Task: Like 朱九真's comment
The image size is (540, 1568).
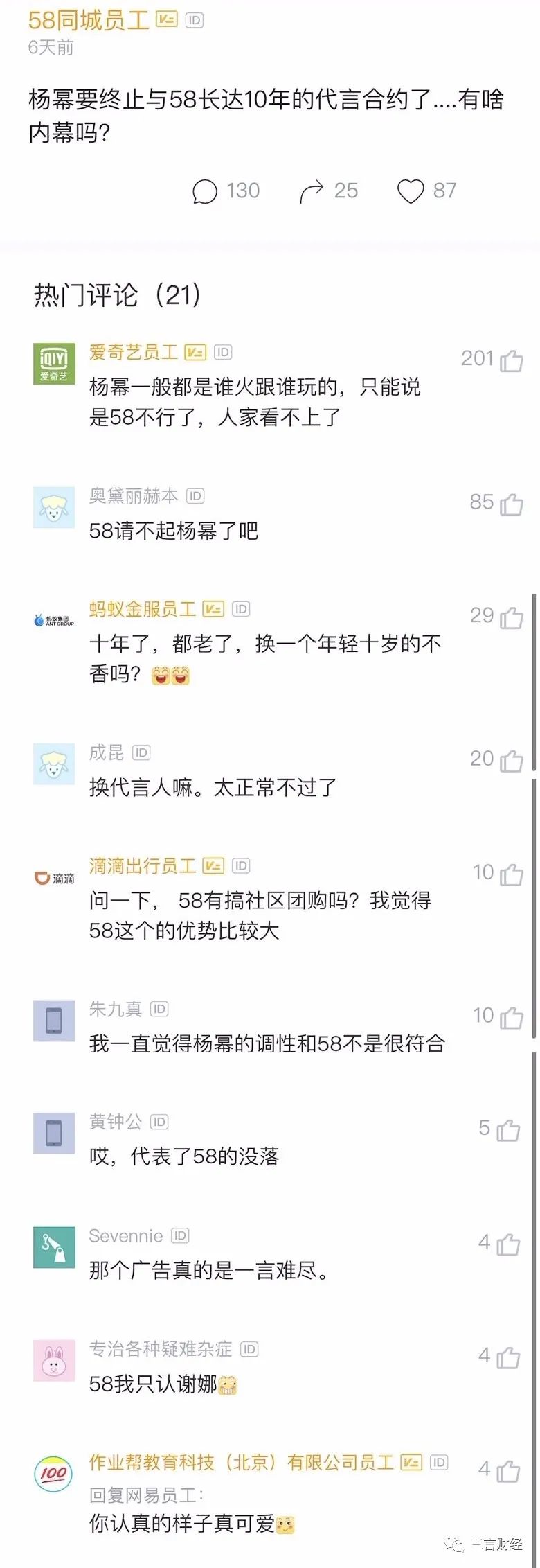Action: (512, 1017)
